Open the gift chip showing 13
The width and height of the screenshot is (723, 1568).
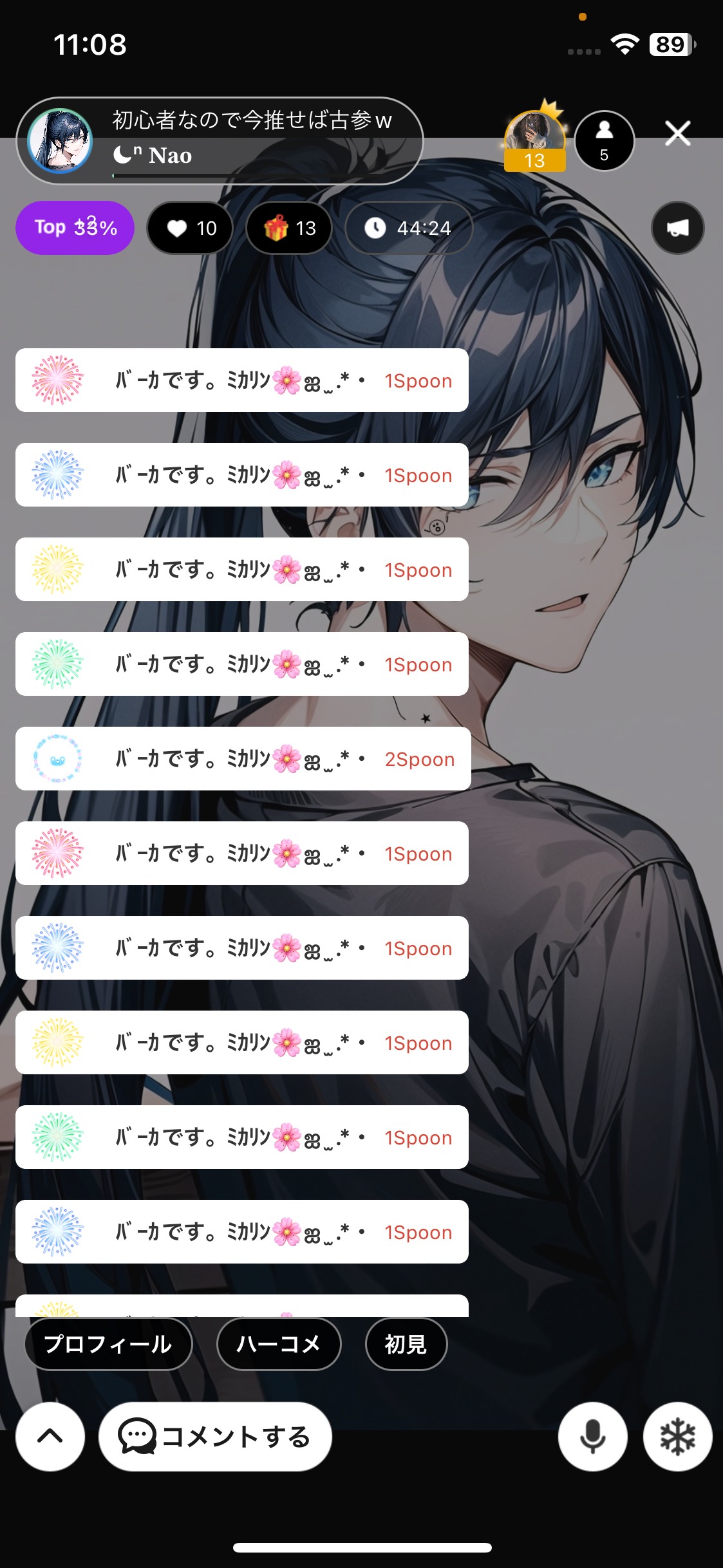tap(289, 228)
